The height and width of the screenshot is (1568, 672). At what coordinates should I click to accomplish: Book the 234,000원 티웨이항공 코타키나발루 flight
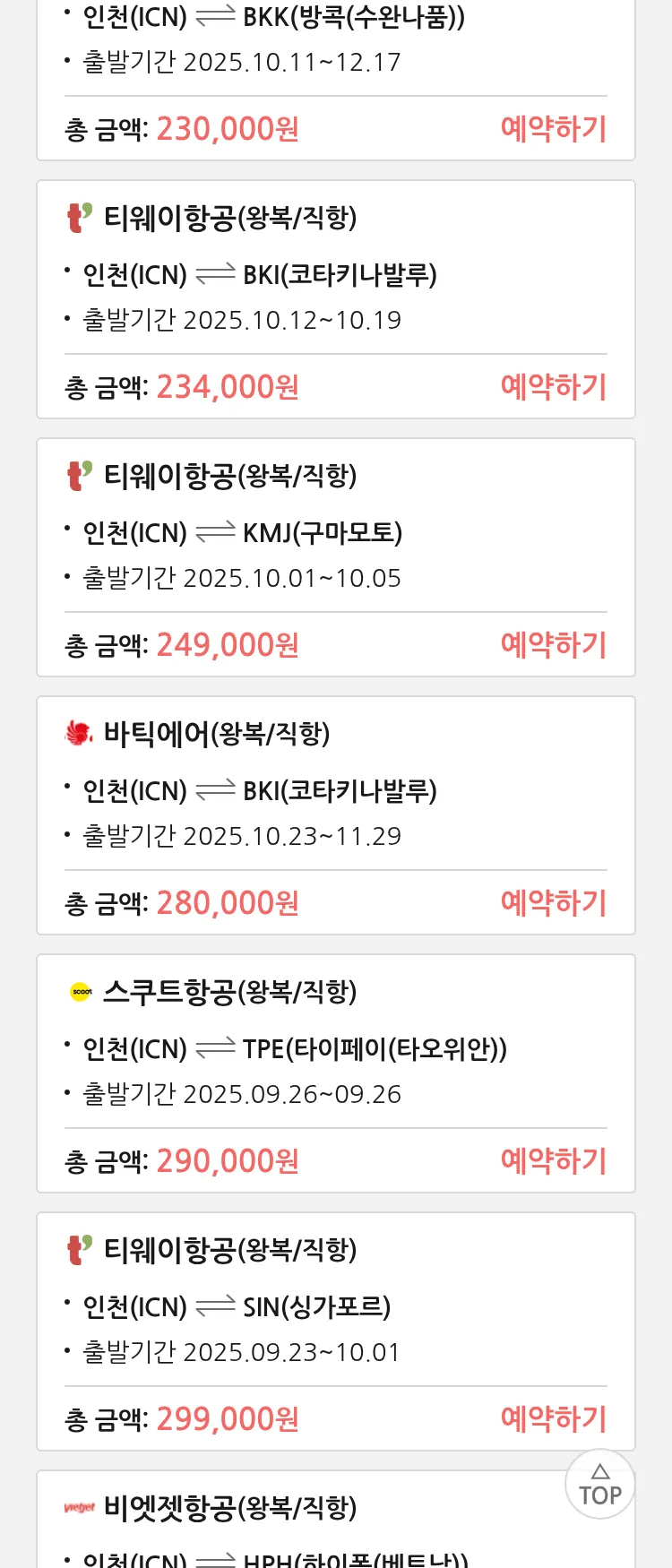pos(553,387)
